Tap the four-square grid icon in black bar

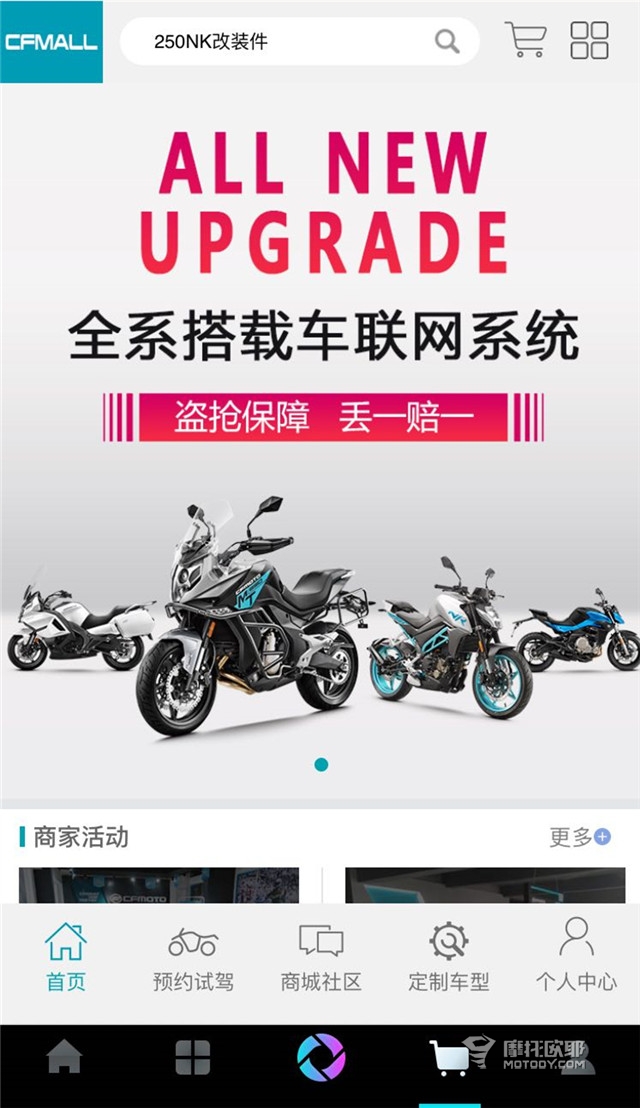click(x=193, y=1058)
